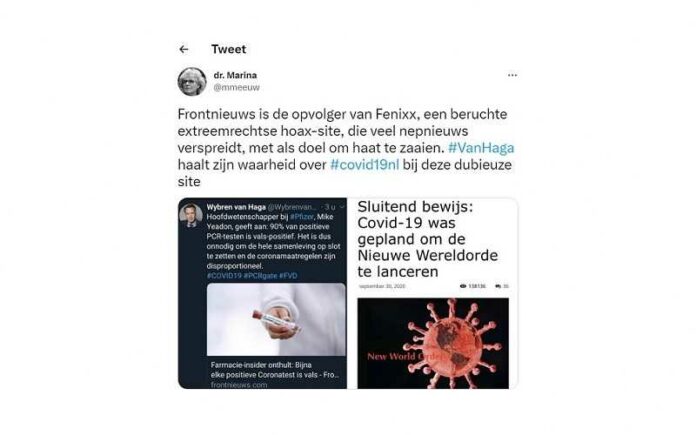Open dr. Marina's profile picture
Image resolution: width=696 pixels, height=435 pixels.
[191, 81]
